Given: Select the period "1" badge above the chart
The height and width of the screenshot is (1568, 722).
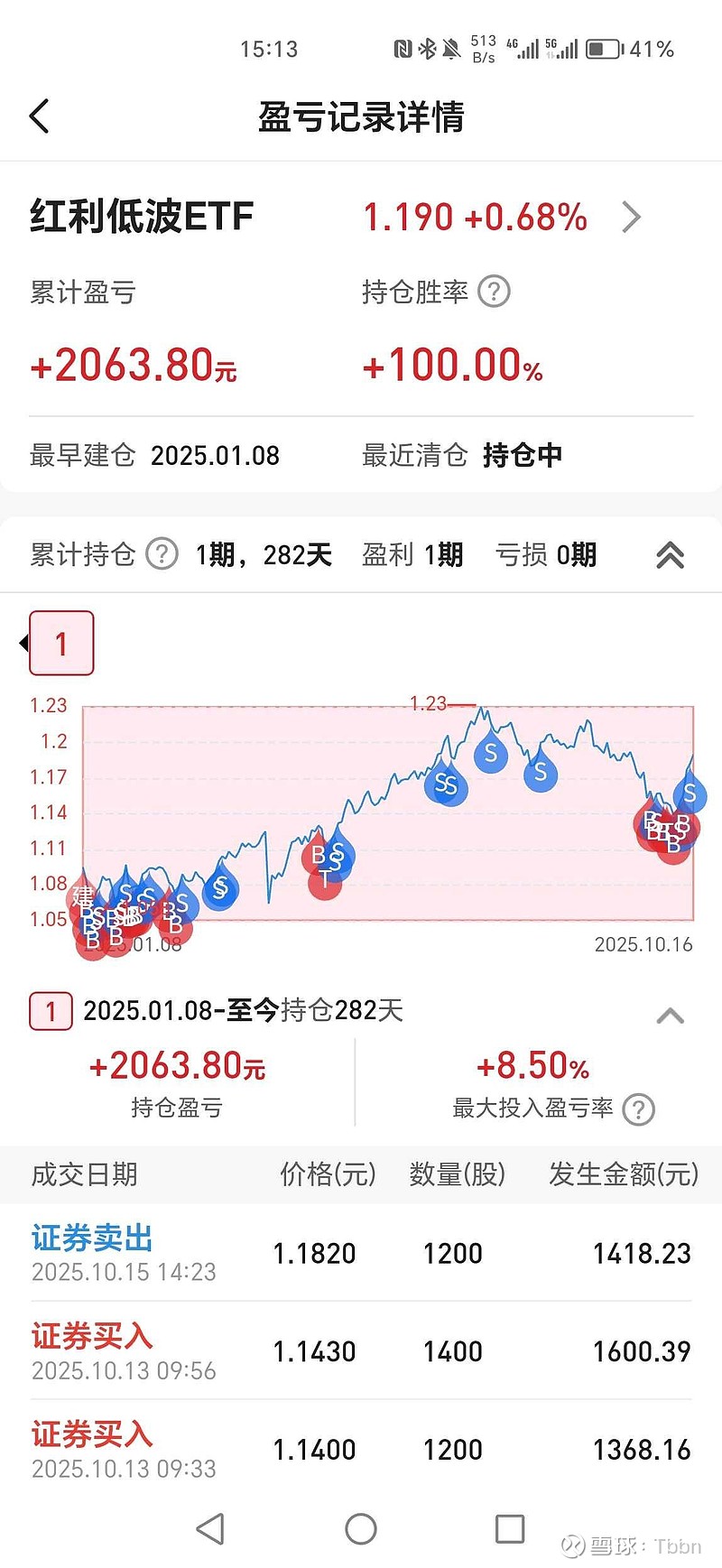Looking at the screenshot, I should [60, 642].
